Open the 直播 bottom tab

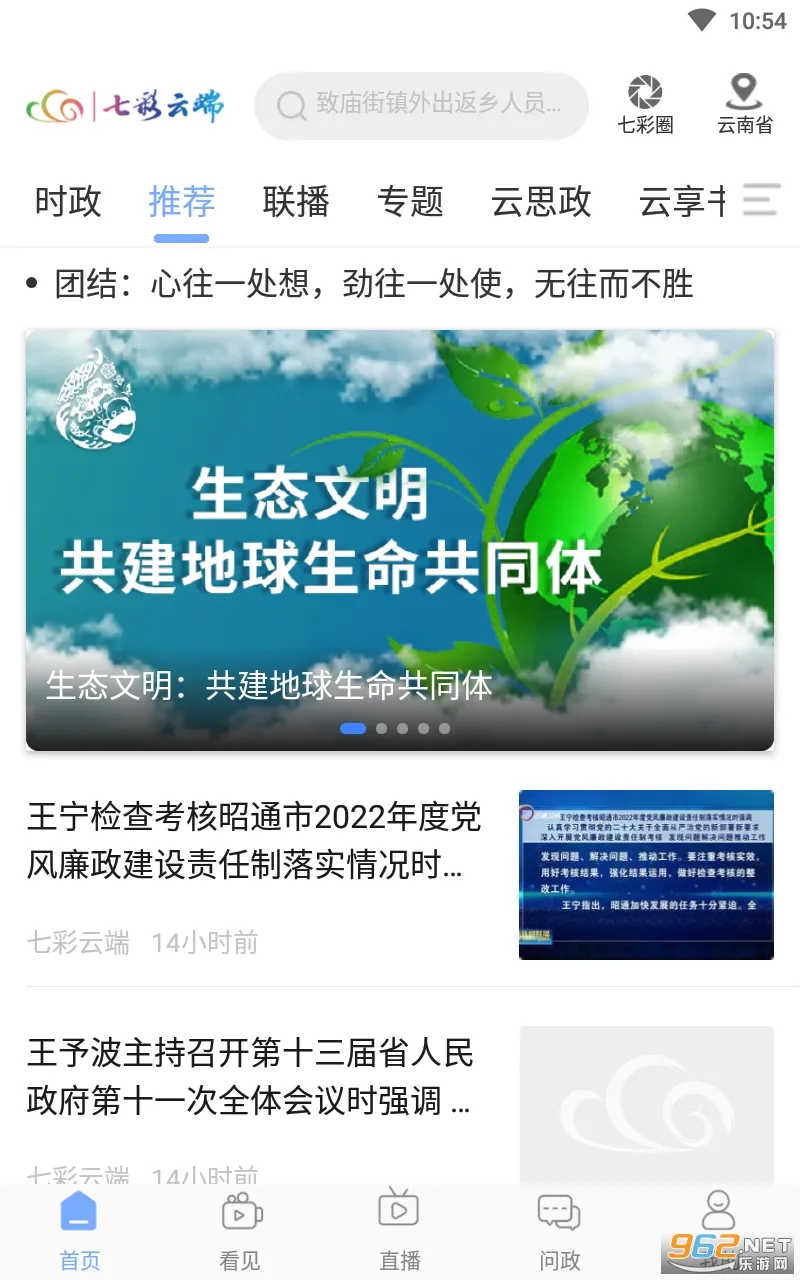[x=400, y=1230]
